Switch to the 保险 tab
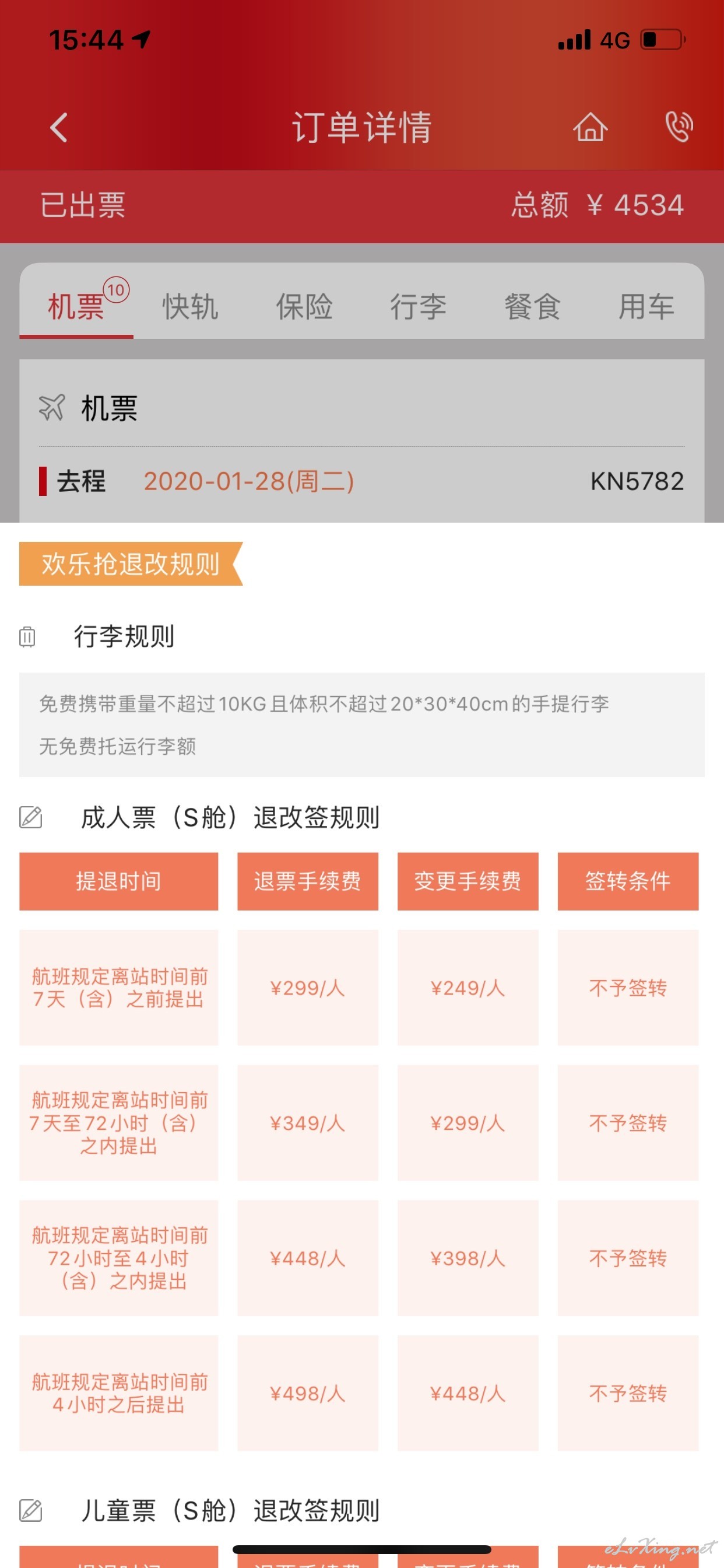Screen dimensions: 724x1568 304,306
